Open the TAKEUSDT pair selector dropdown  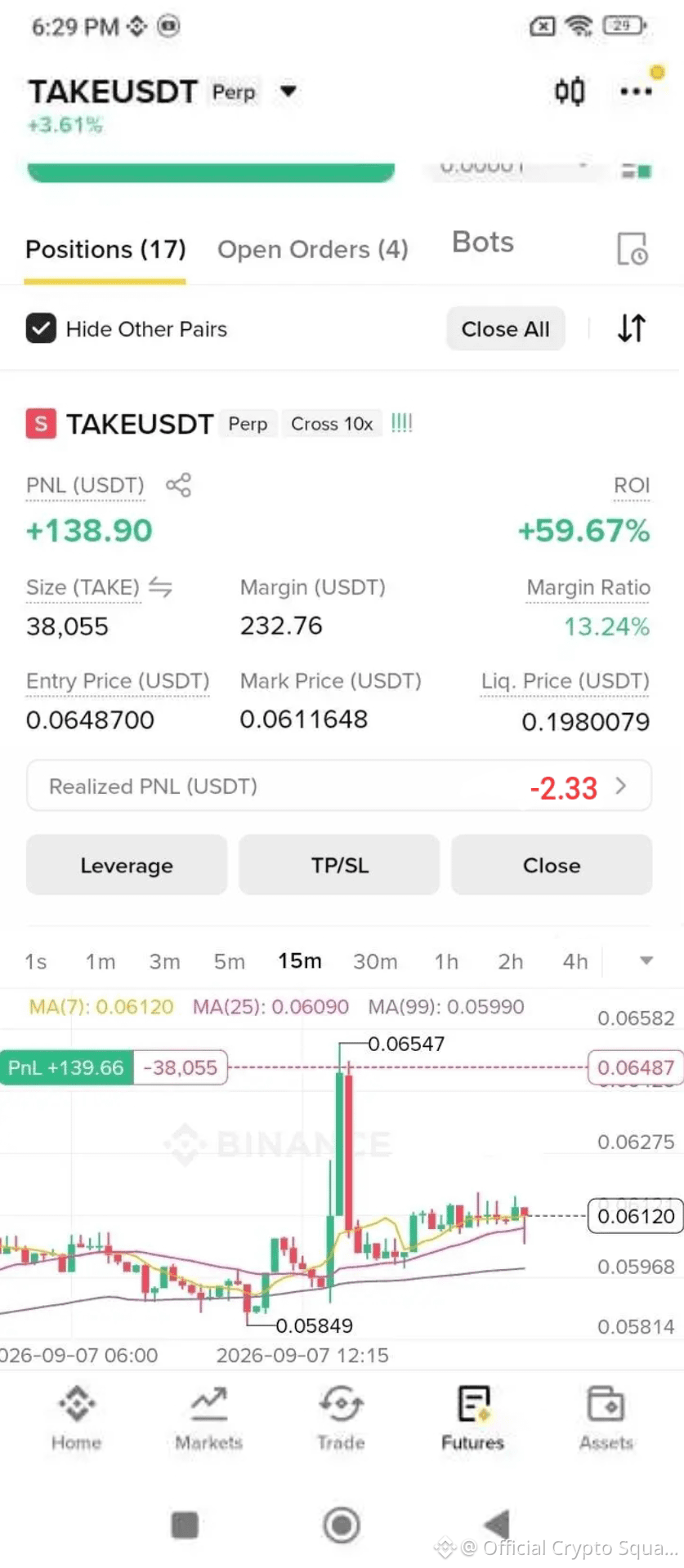288,90
